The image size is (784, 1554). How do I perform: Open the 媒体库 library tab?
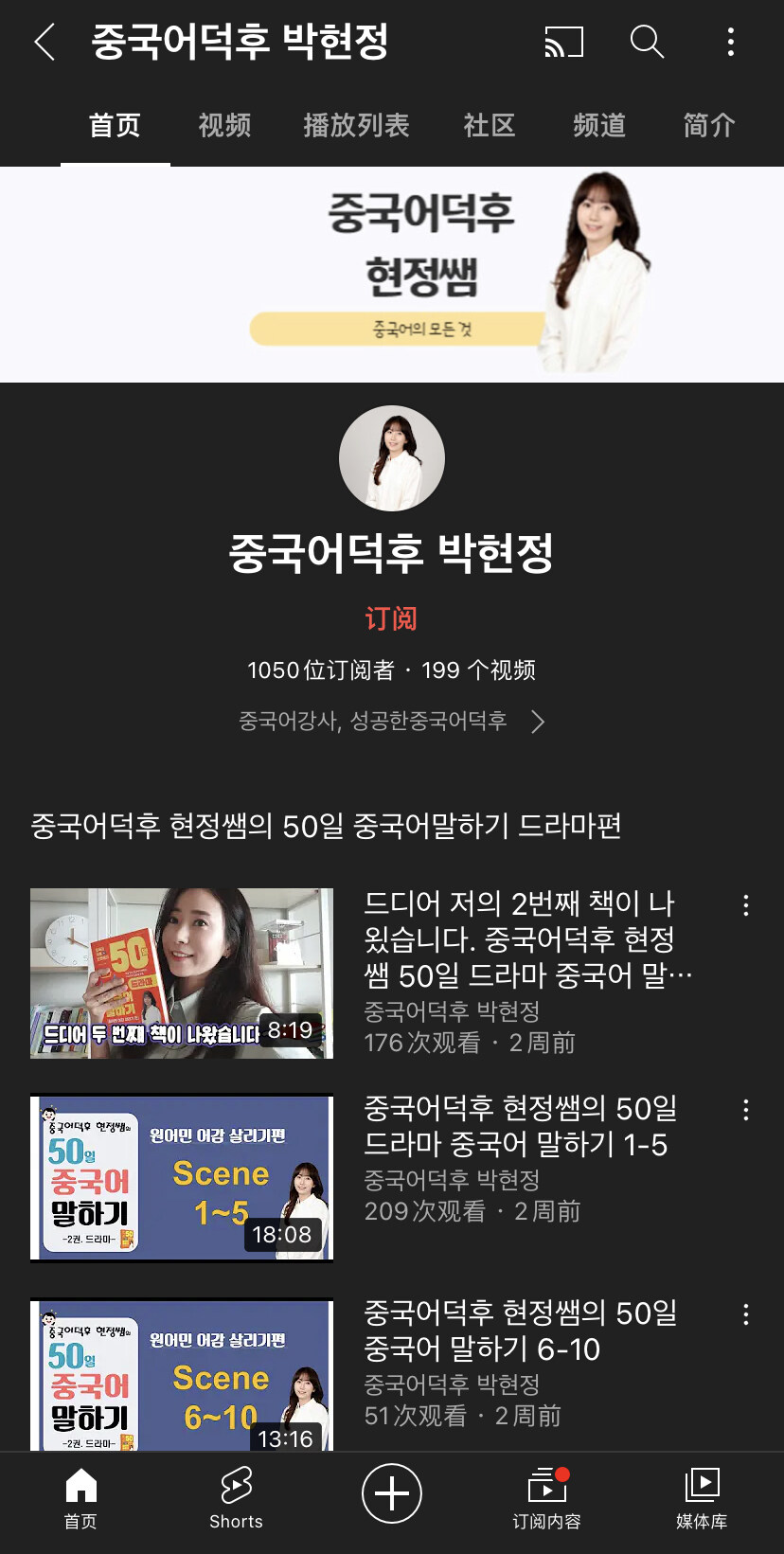702,1496
